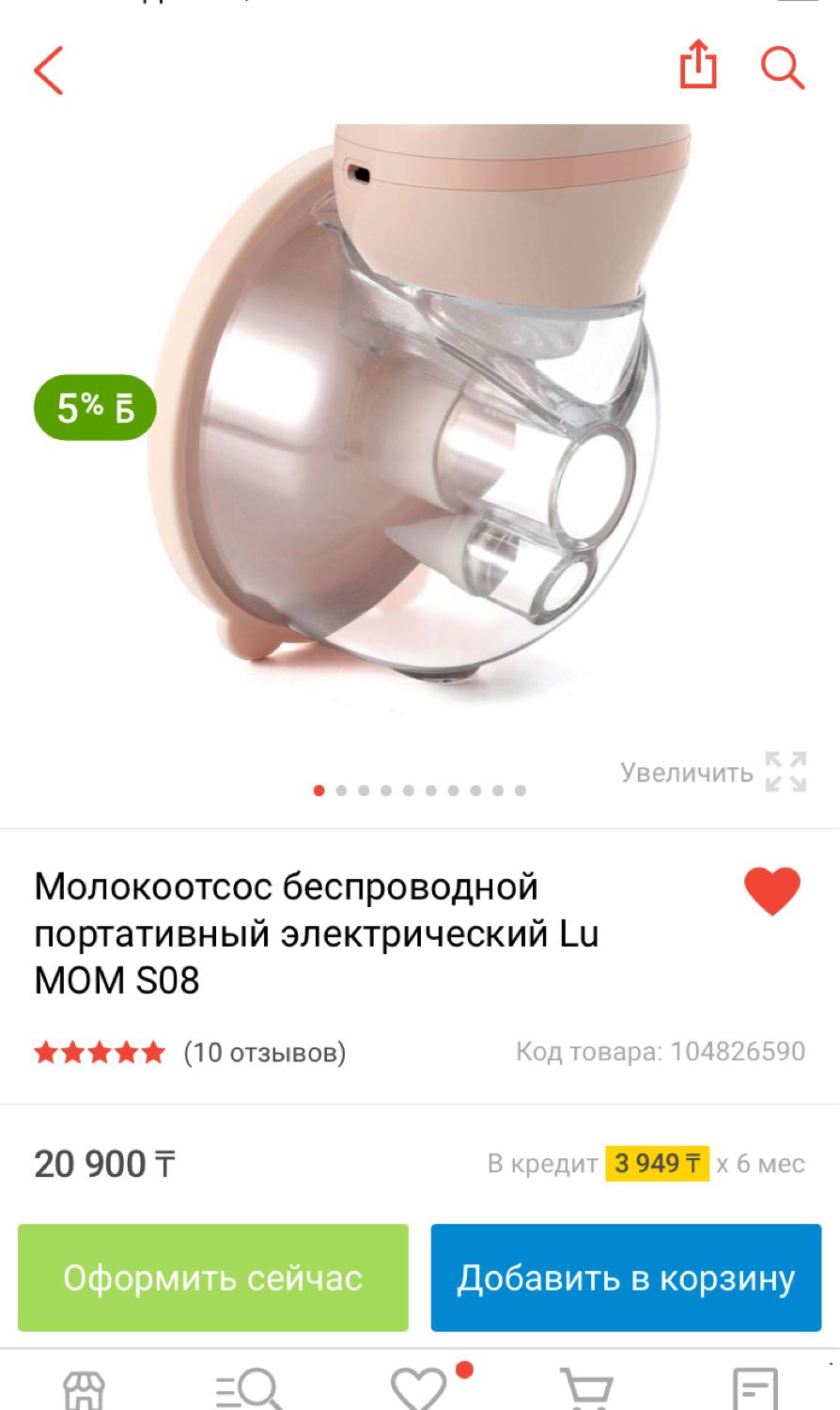
Task: Remove product from favorites heart
Action: click(772, 891)
